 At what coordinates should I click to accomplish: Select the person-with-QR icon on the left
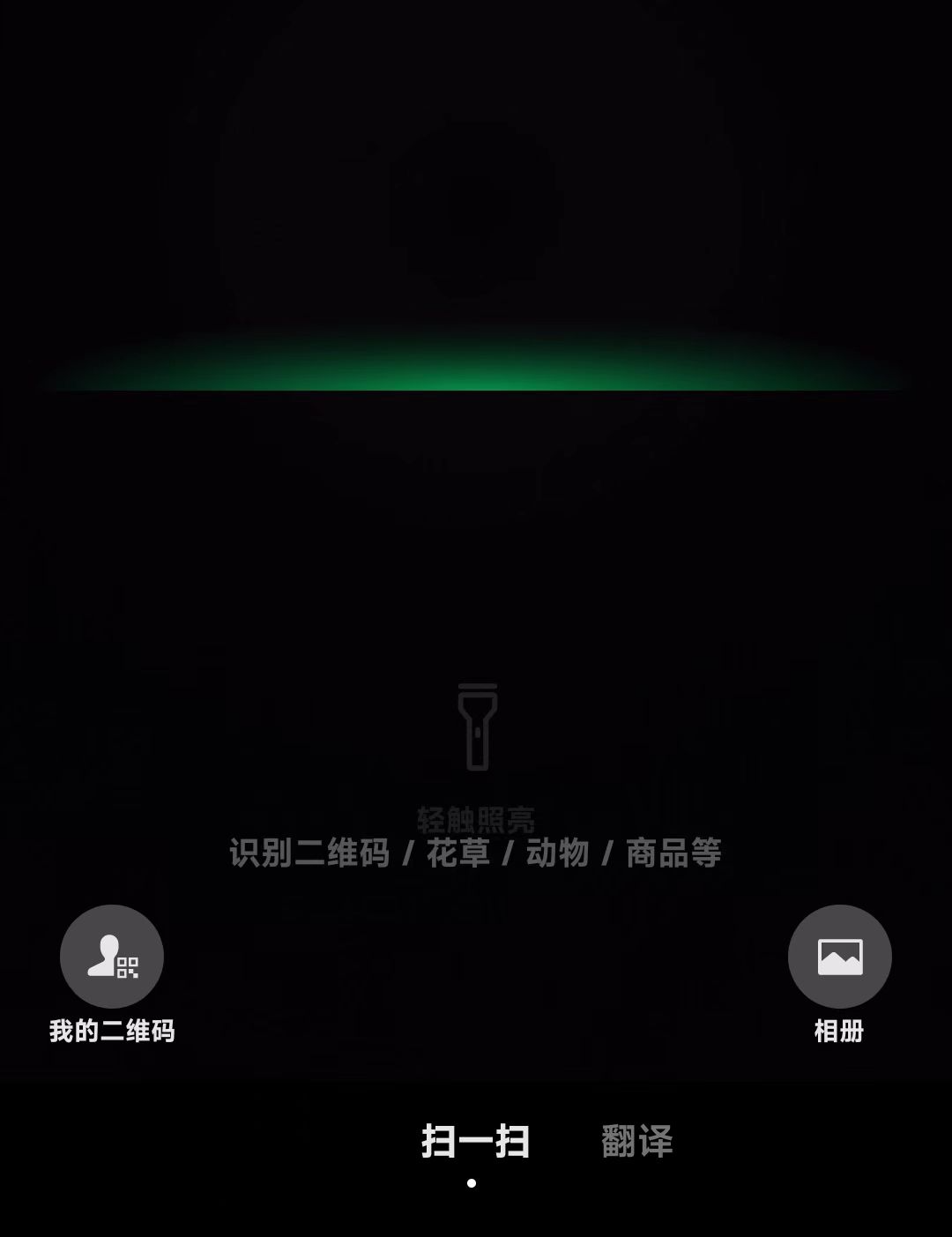tap(109, 957)
